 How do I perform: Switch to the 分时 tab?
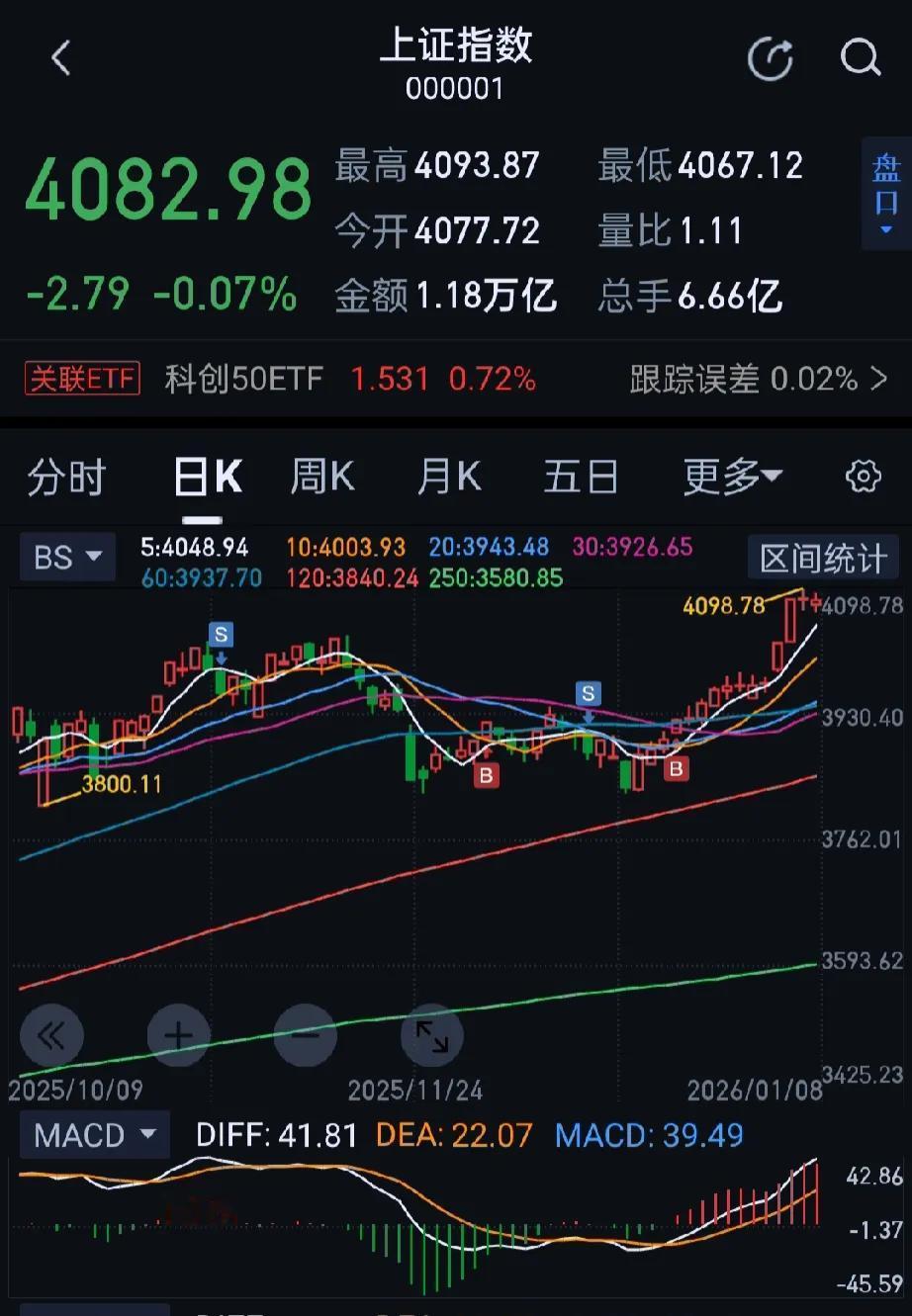pos(65,477)
